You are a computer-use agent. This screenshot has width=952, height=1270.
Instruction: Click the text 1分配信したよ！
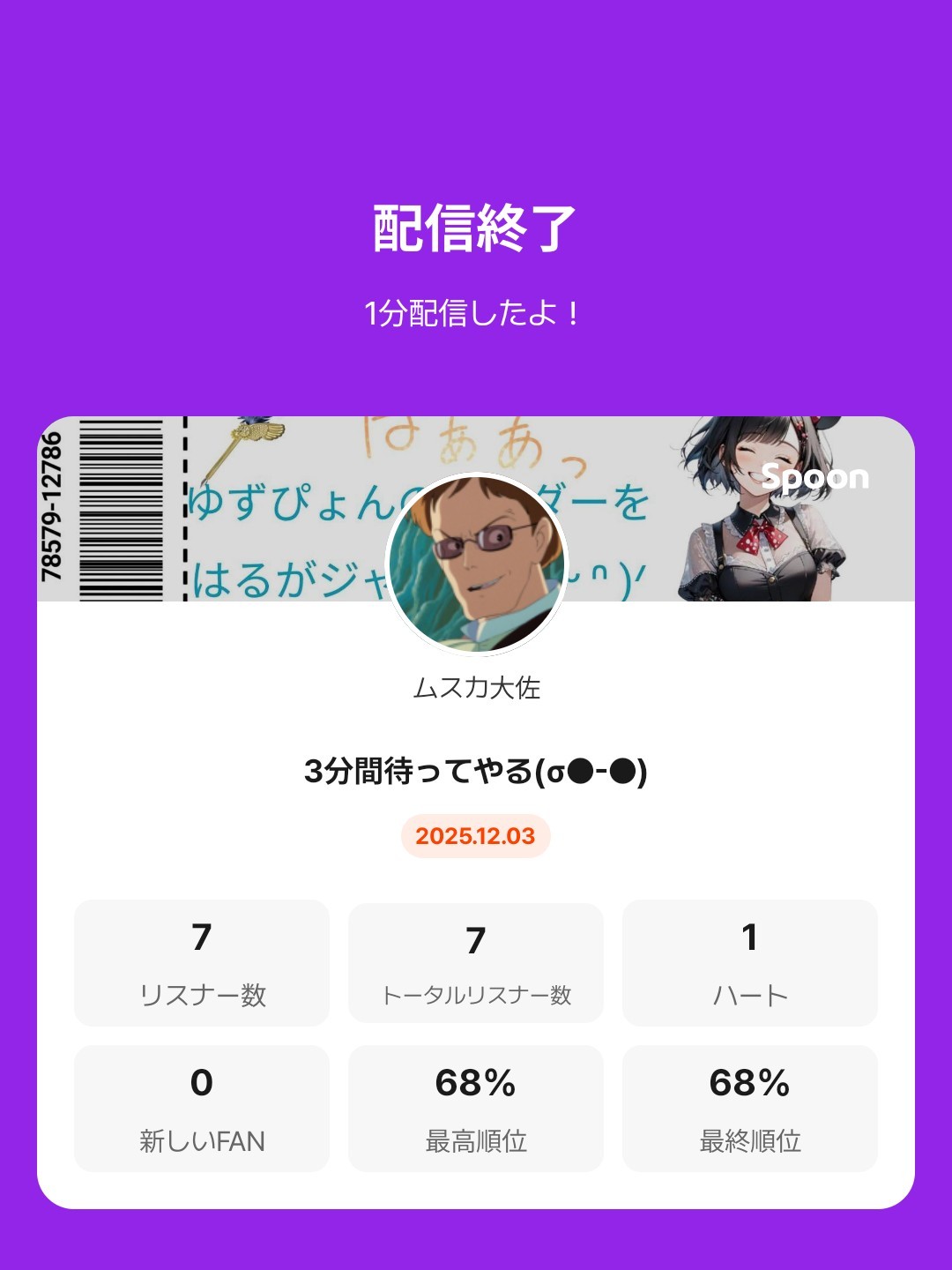point(476,310)
